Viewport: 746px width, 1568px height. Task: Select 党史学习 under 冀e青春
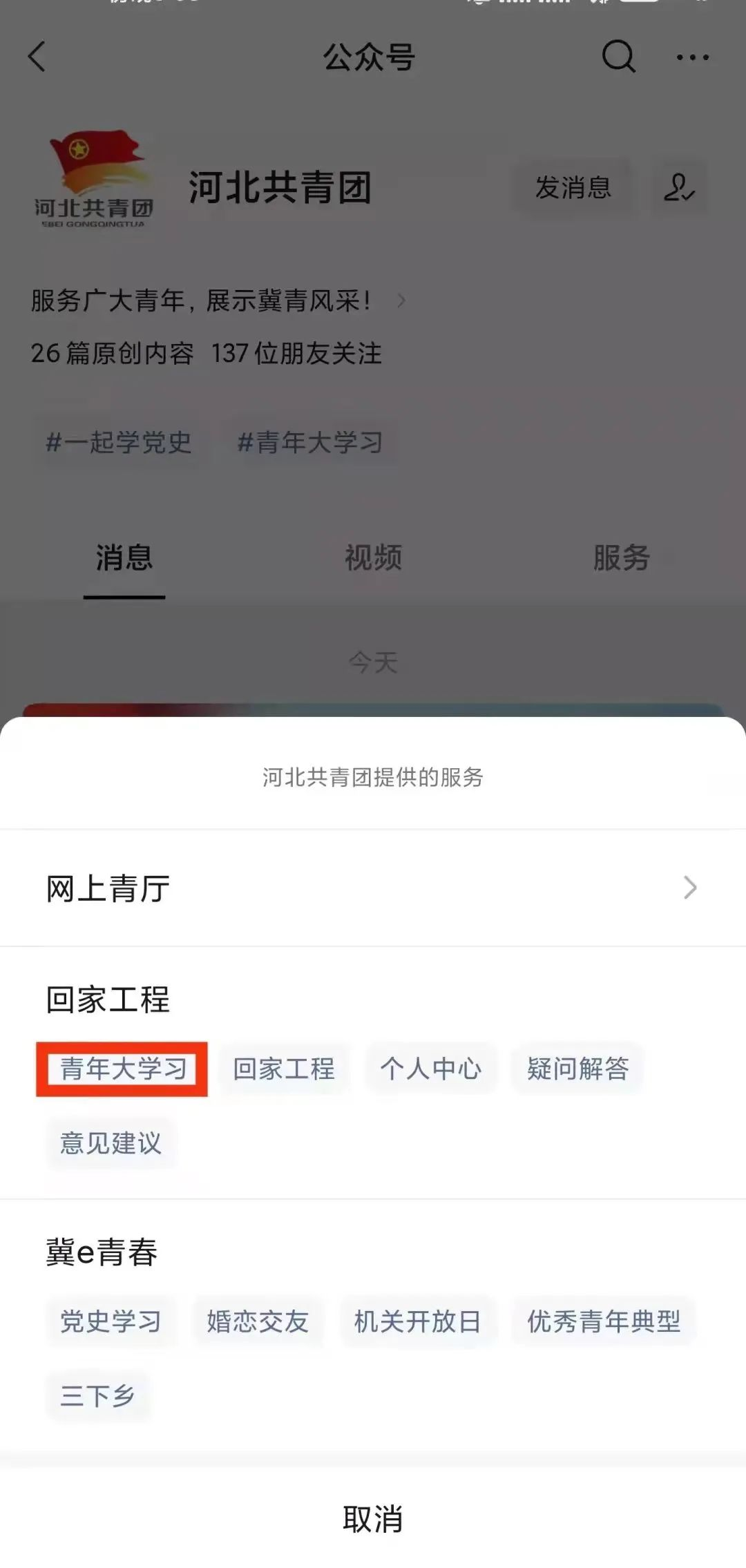[111, 1321]
